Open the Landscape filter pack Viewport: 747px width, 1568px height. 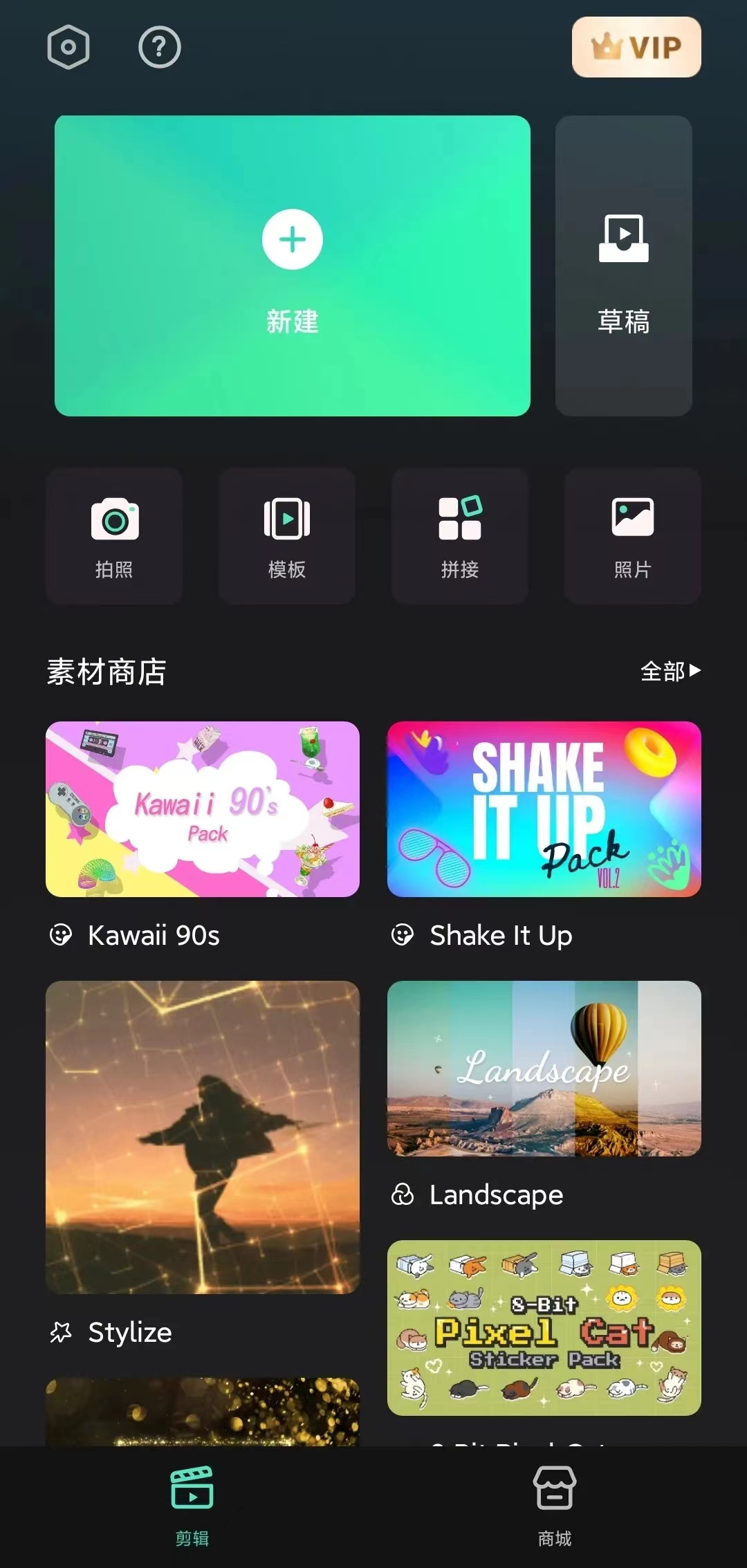[x=544, y=1069]
